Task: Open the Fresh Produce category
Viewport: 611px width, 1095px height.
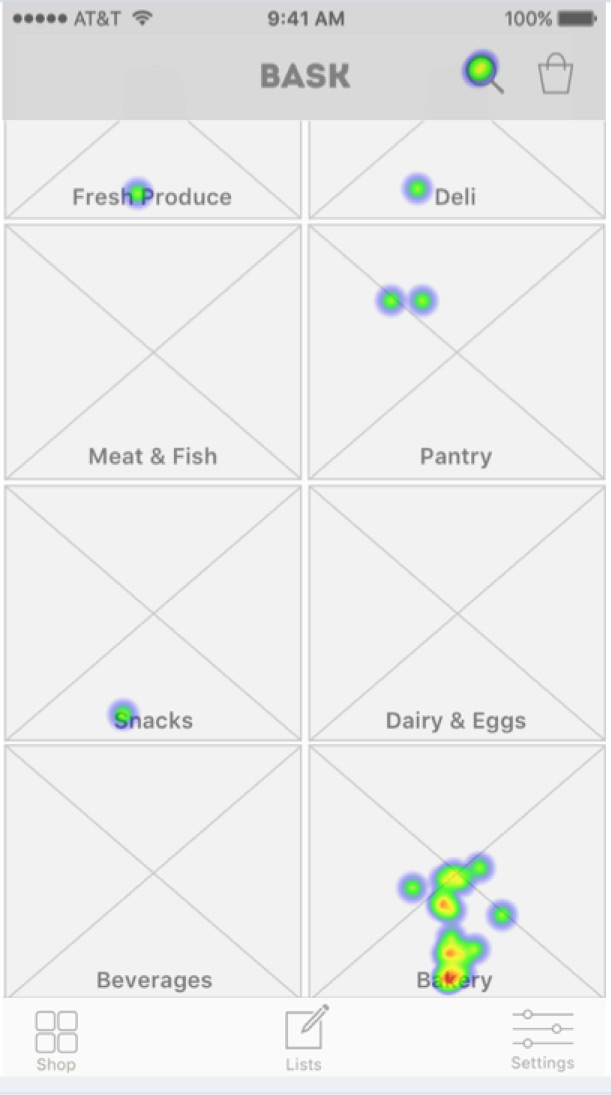Action: point(153,169)
